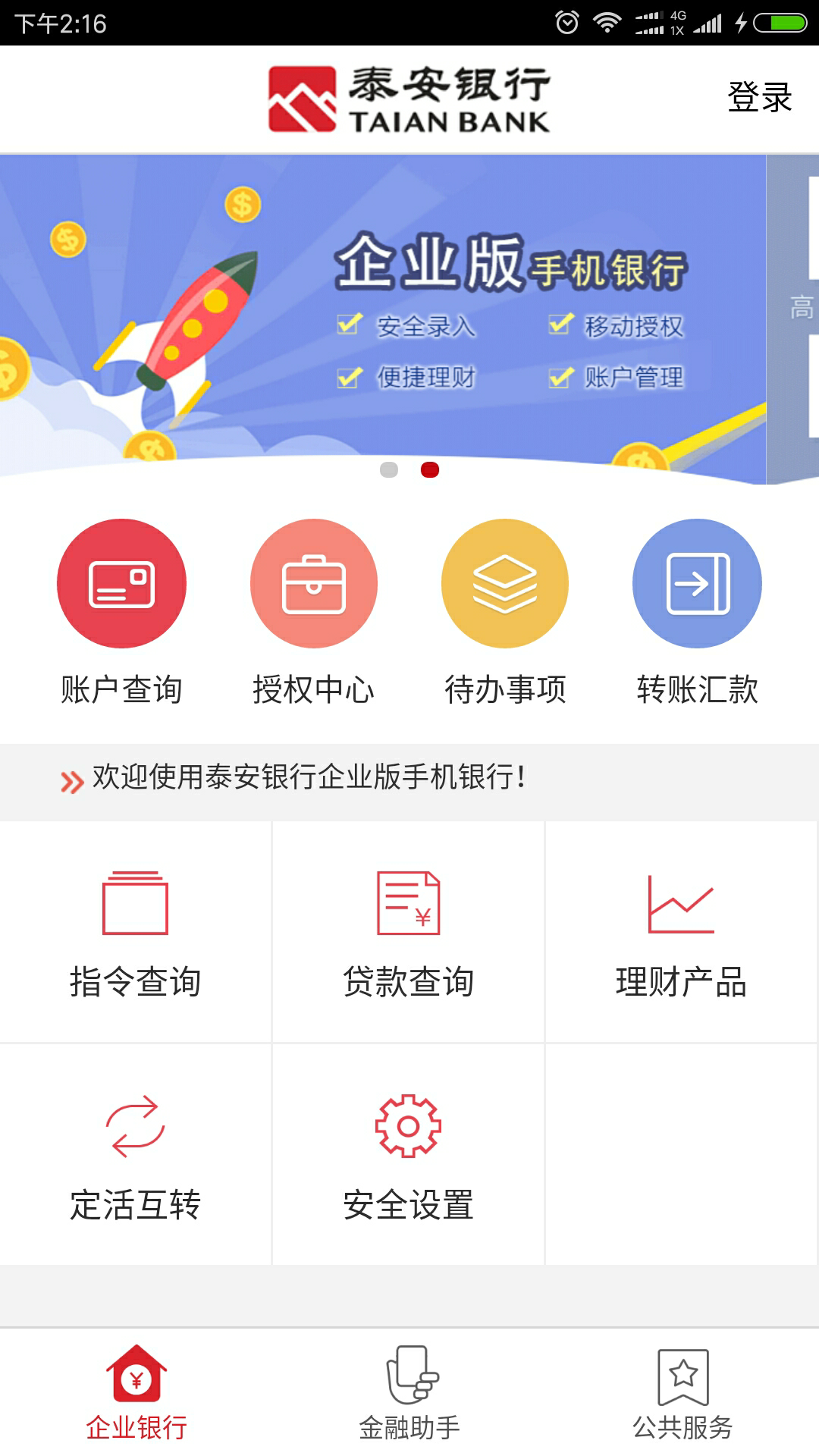819x1456 pixels.
Task: Open 定活互转 deposit conversion
Action: (135, 1156)
